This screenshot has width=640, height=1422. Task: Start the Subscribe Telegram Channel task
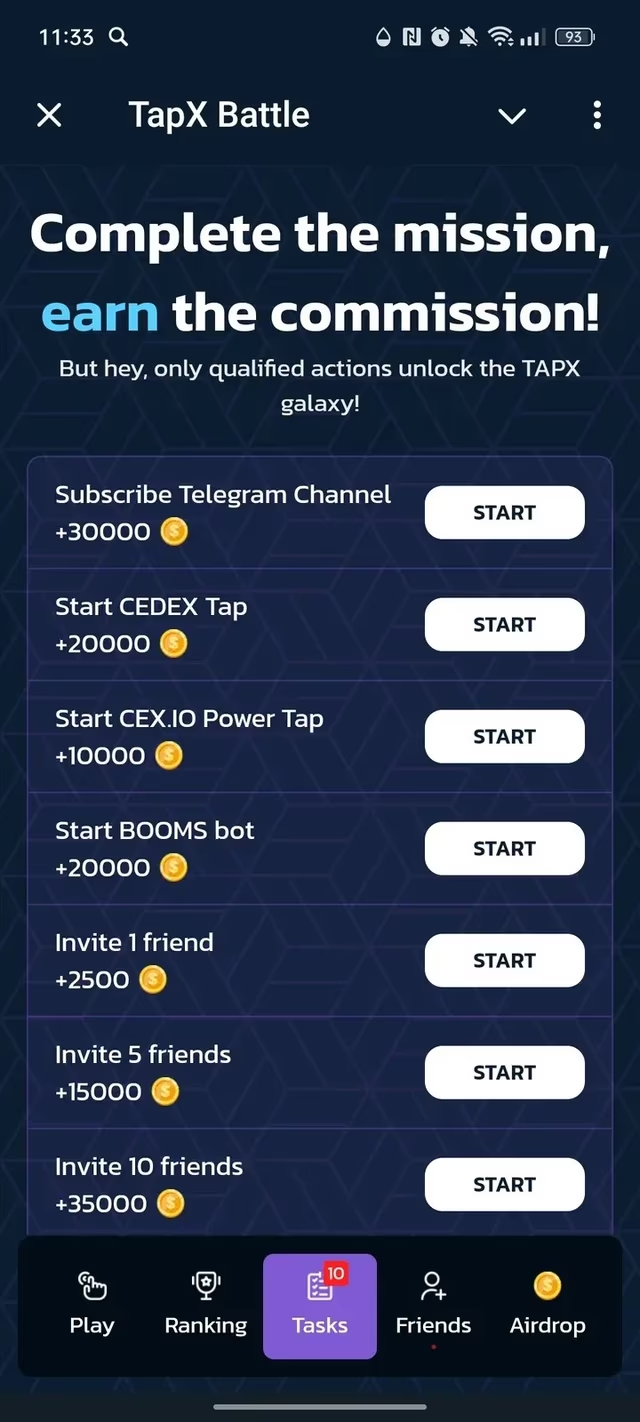click(x=504, y=513)
